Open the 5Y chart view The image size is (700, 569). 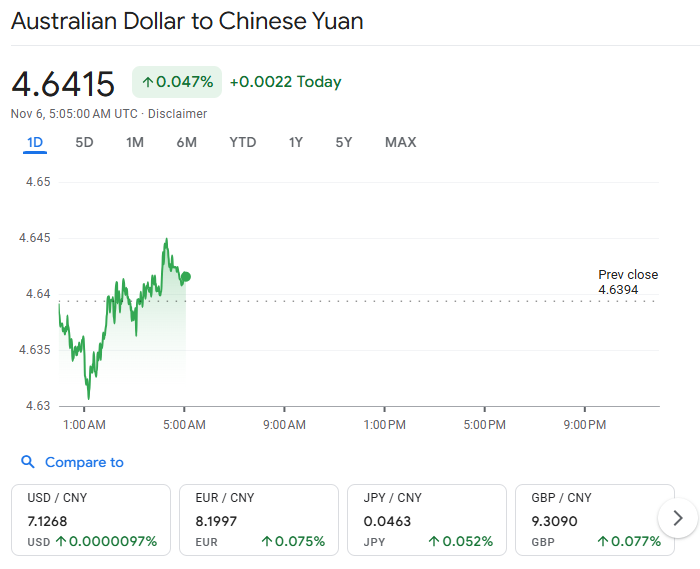343,142
